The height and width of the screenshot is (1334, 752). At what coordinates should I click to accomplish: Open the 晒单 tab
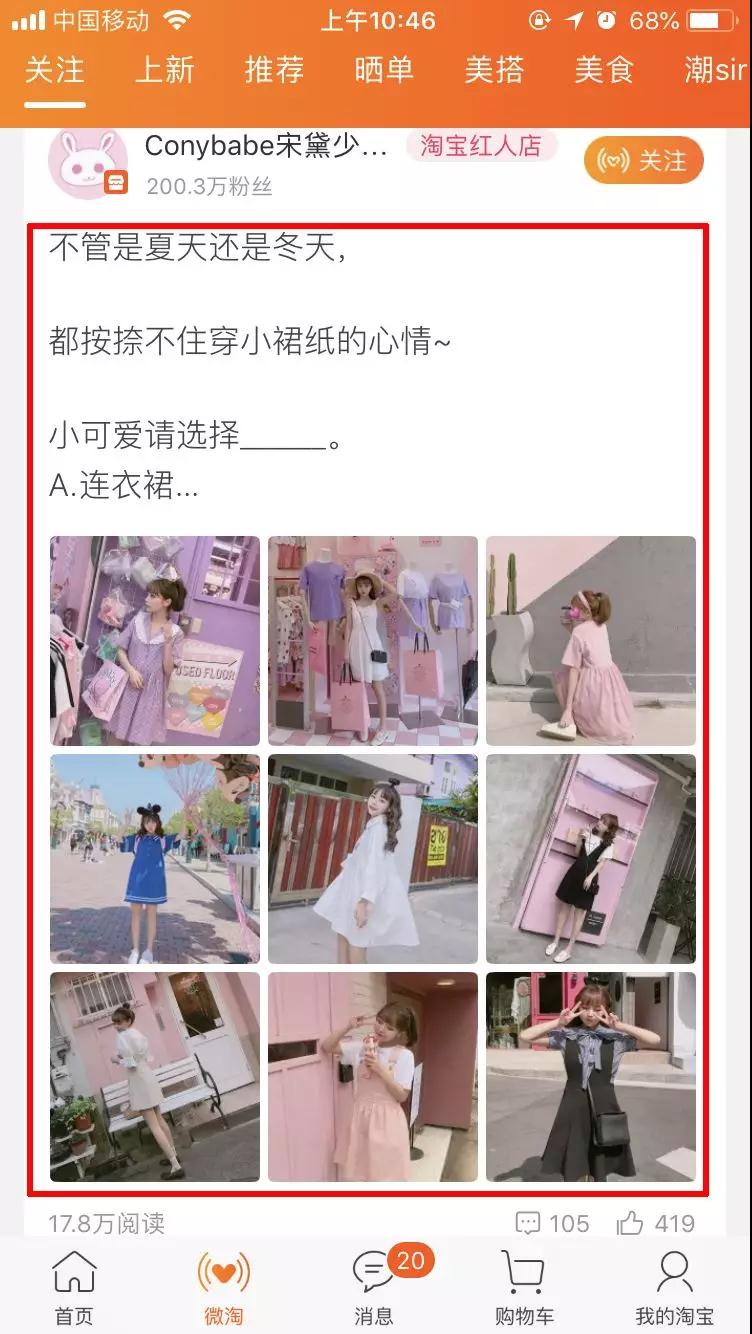(x=384, y=70)
